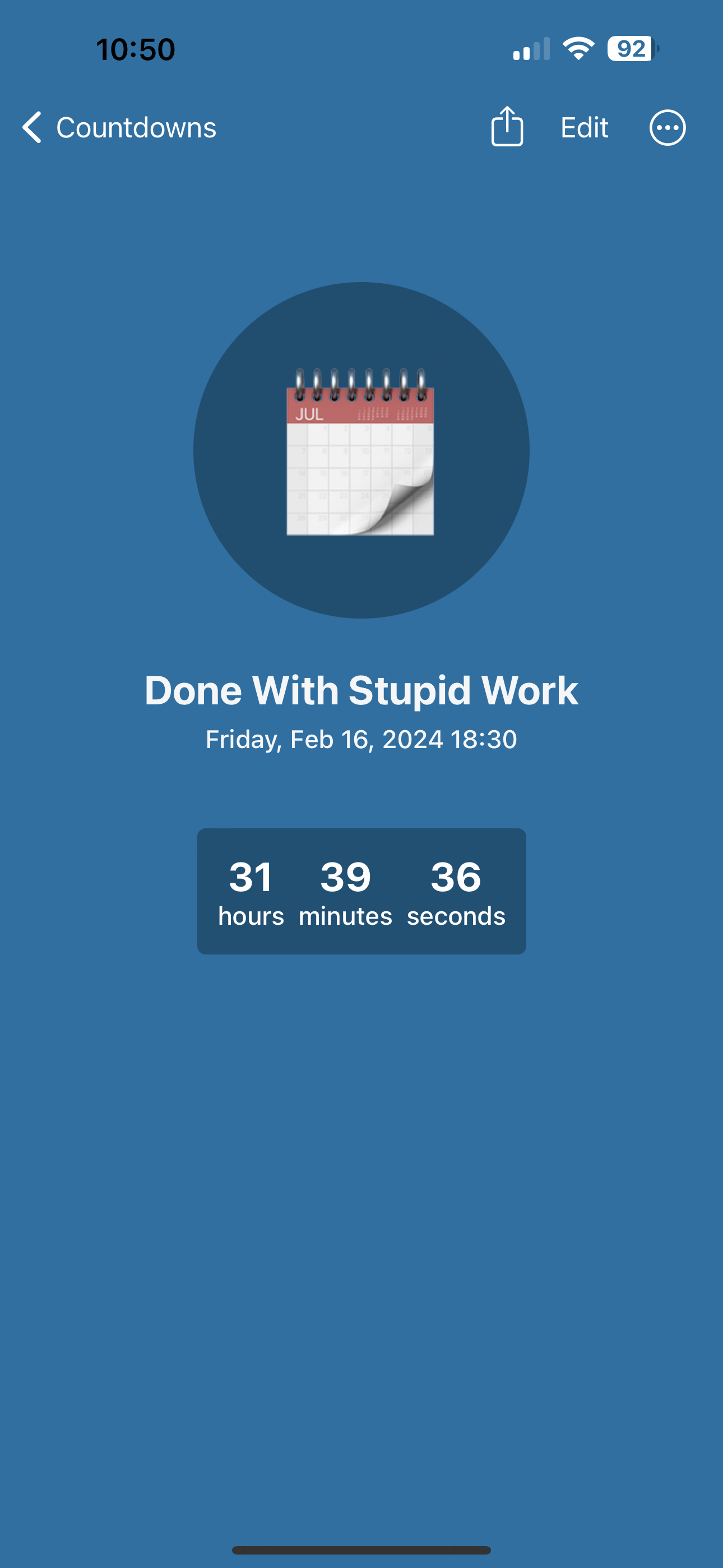Edit the Done With Stupid Work countdown

point(584,128)
